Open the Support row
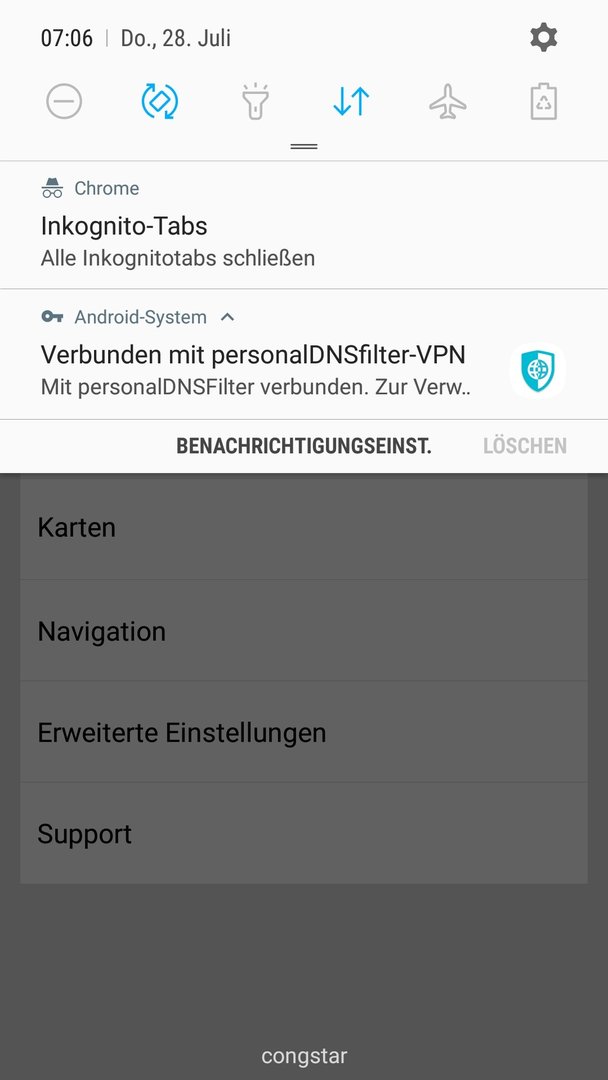 [304, 834]
